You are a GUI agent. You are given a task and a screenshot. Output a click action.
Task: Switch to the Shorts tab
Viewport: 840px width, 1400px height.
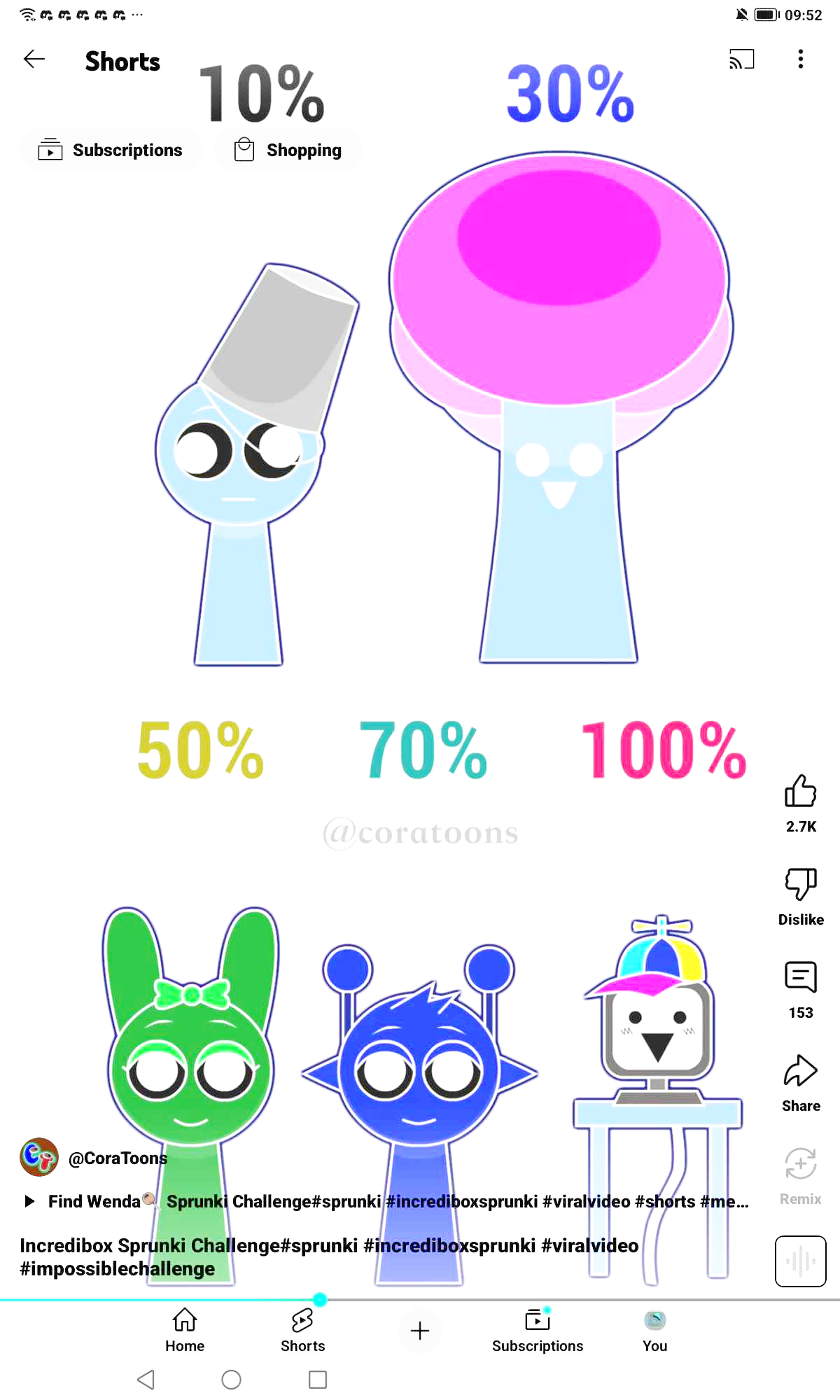point(302,1330)
